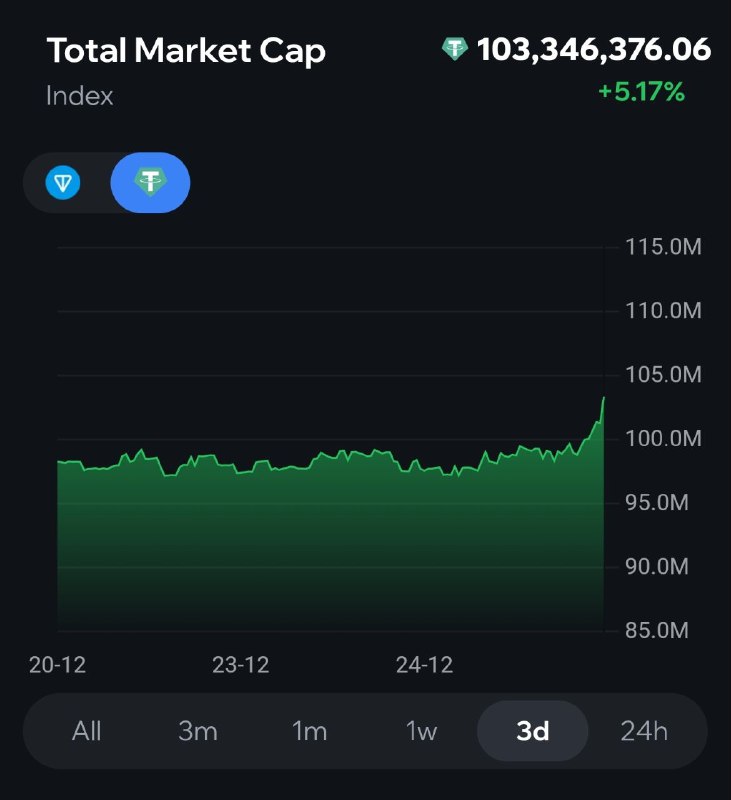Switch chart to 3m range

(198, 731)
